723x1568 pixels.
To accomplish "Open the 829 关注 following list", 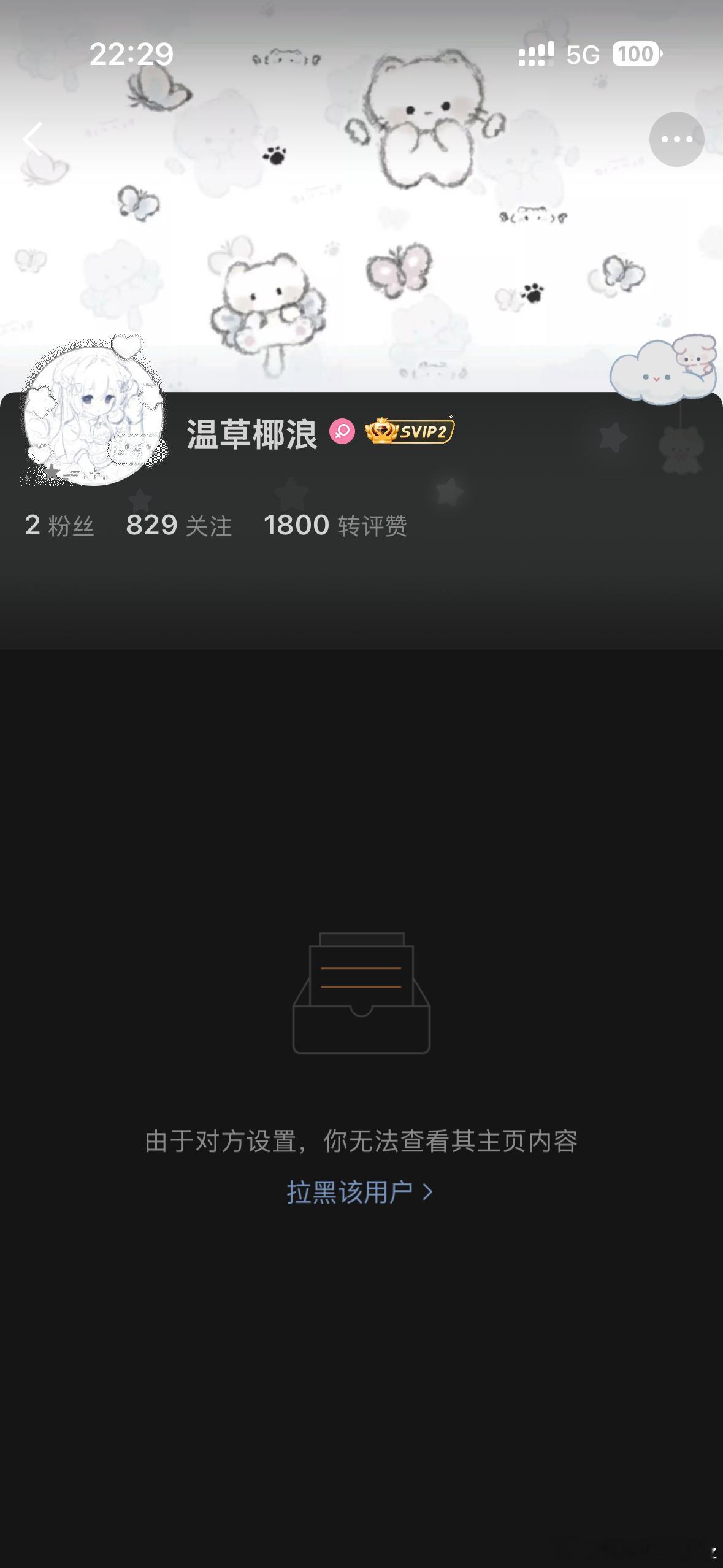I will tap(178, 526).
